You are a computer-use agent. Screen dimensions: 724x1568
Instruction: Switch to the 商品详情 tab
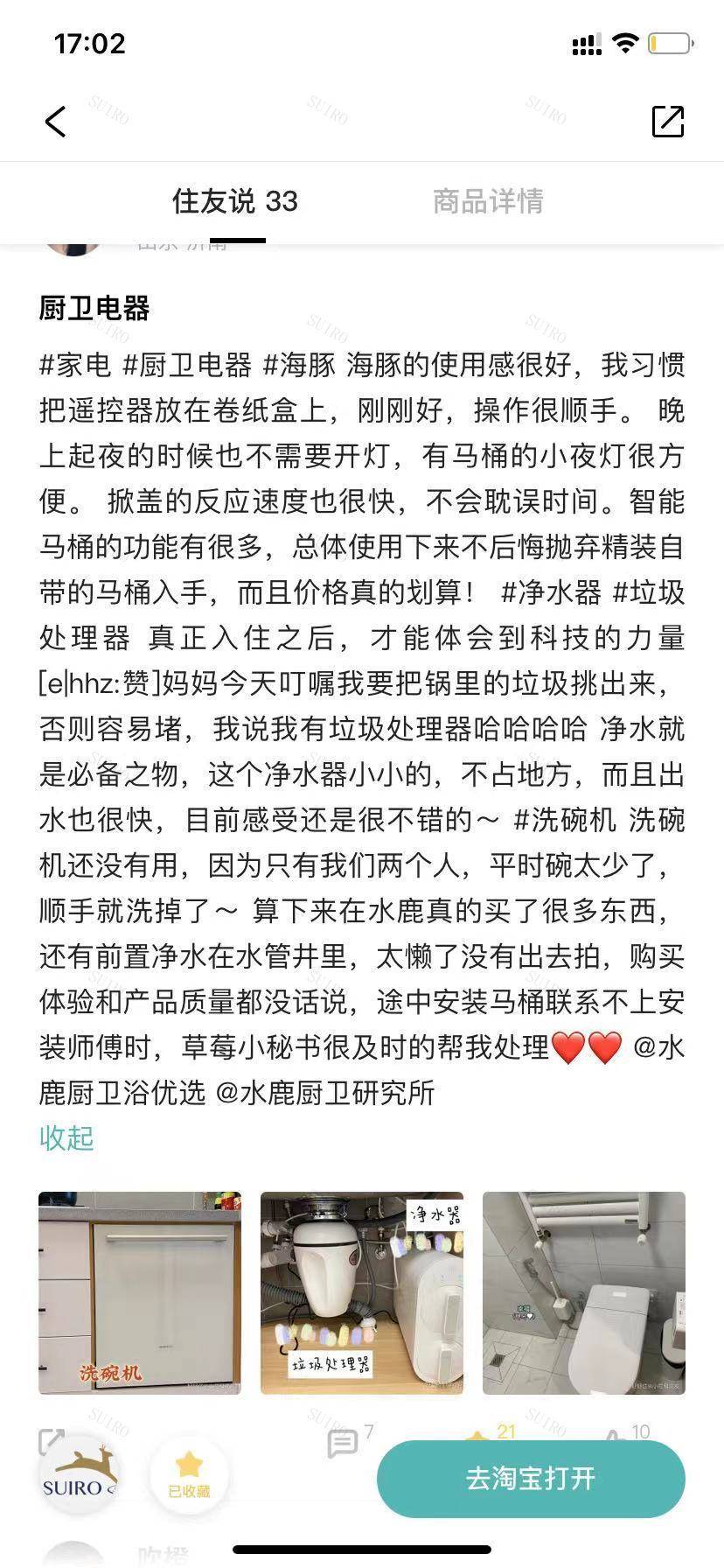click(x=488, y=201)
